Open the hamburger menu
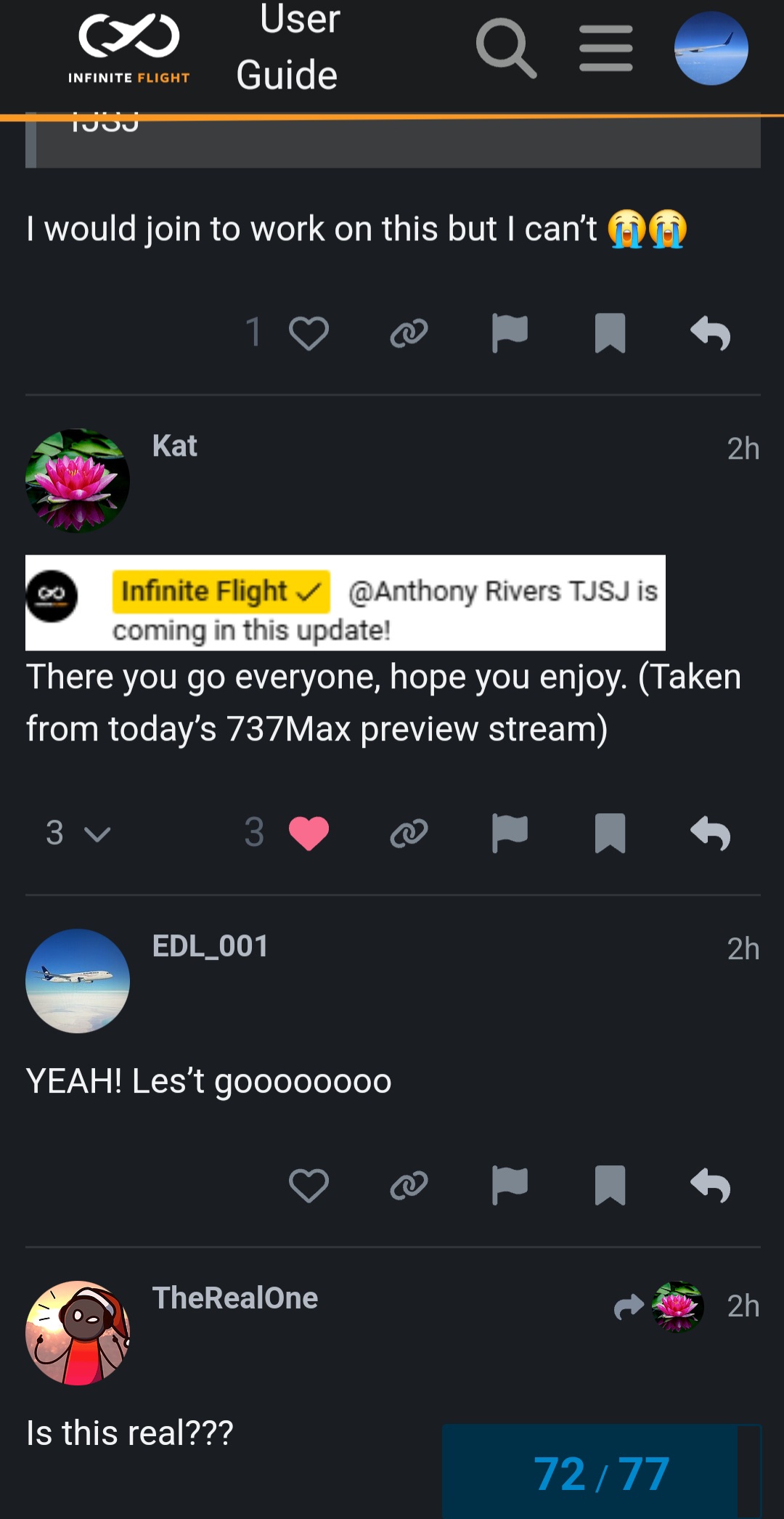Image resolution: width=784 pixels, height=1519 pixels. pos(606,49)
